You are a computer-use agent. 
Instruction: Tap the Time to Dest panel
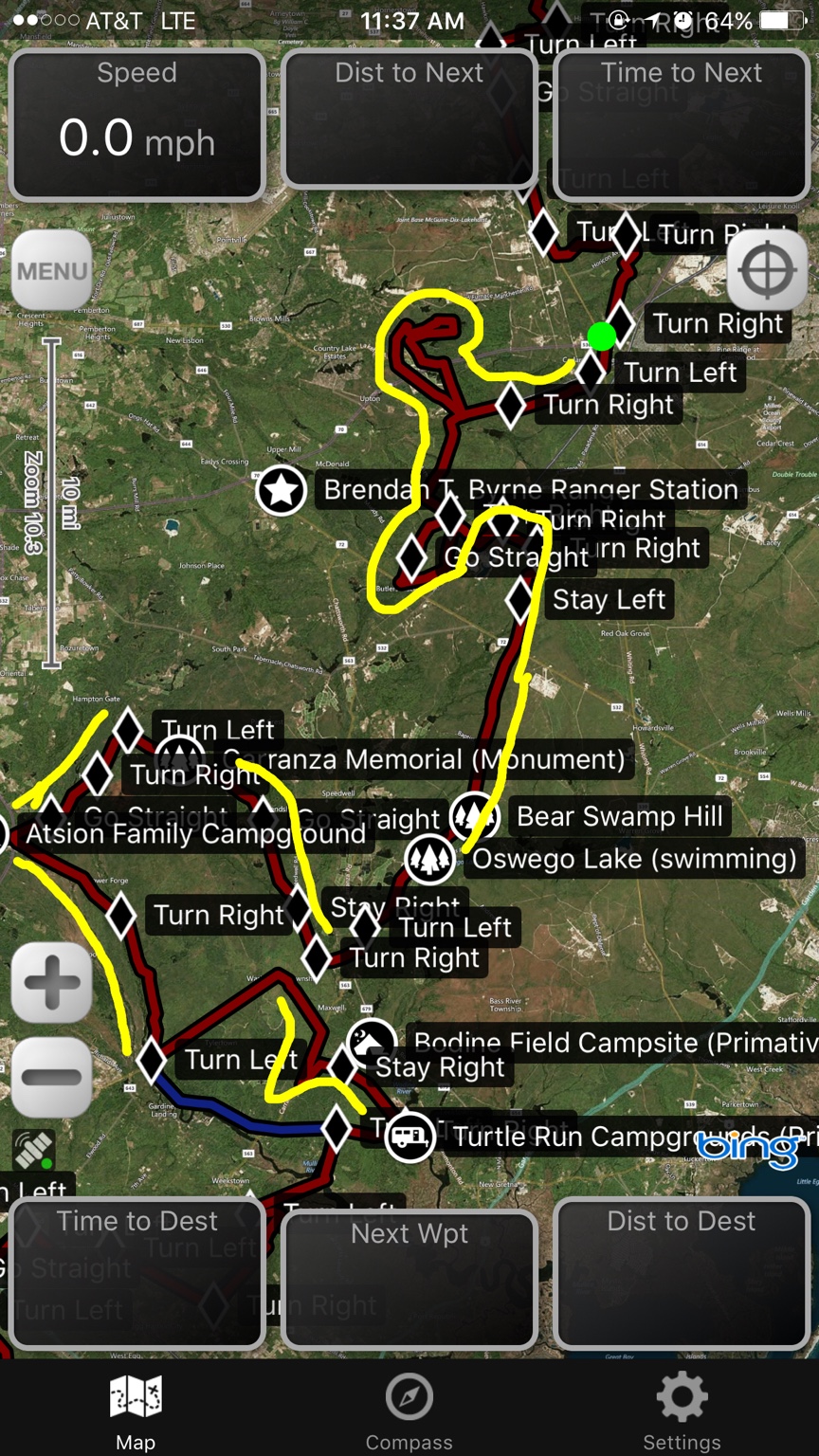point(137,1272)
